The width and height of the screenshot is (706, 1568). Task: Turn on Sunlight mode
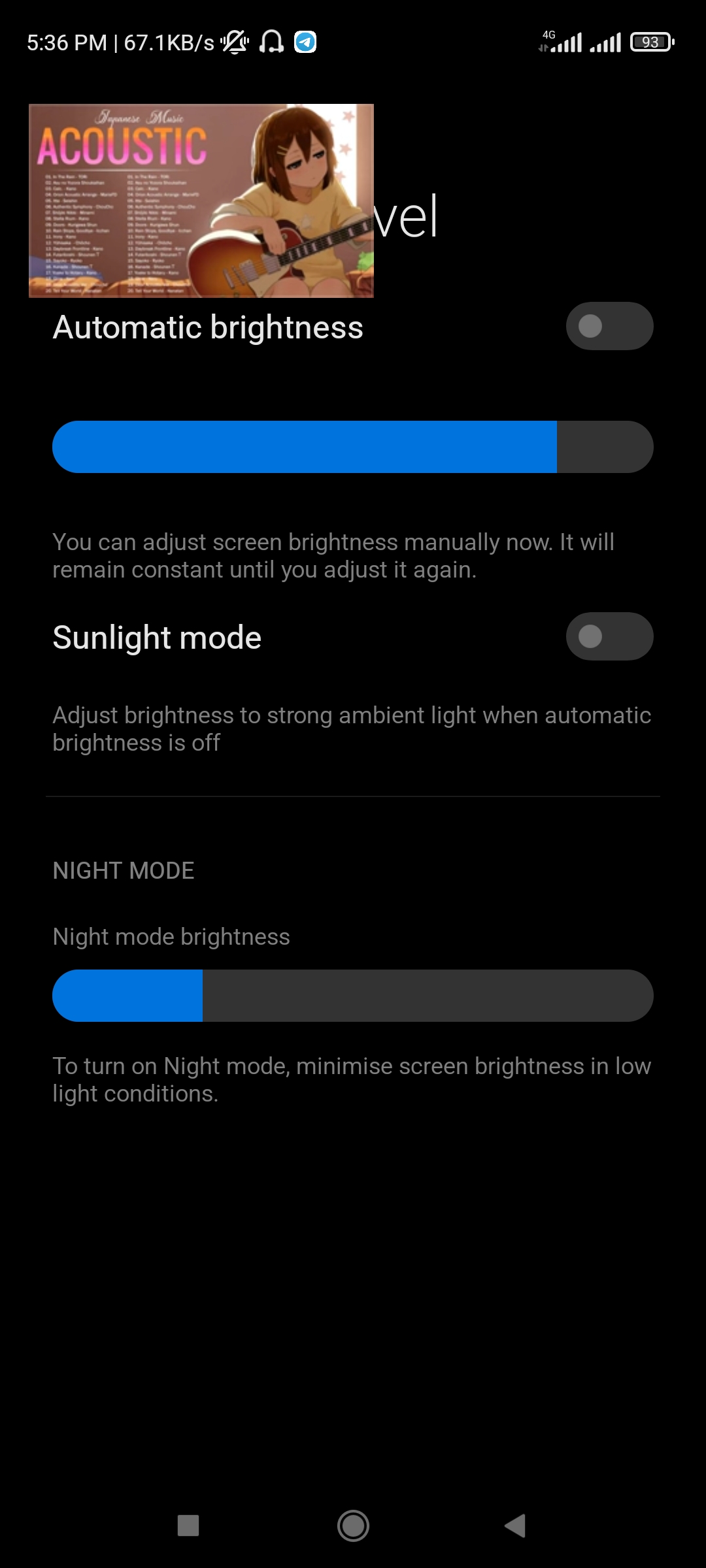coord(609,636)
